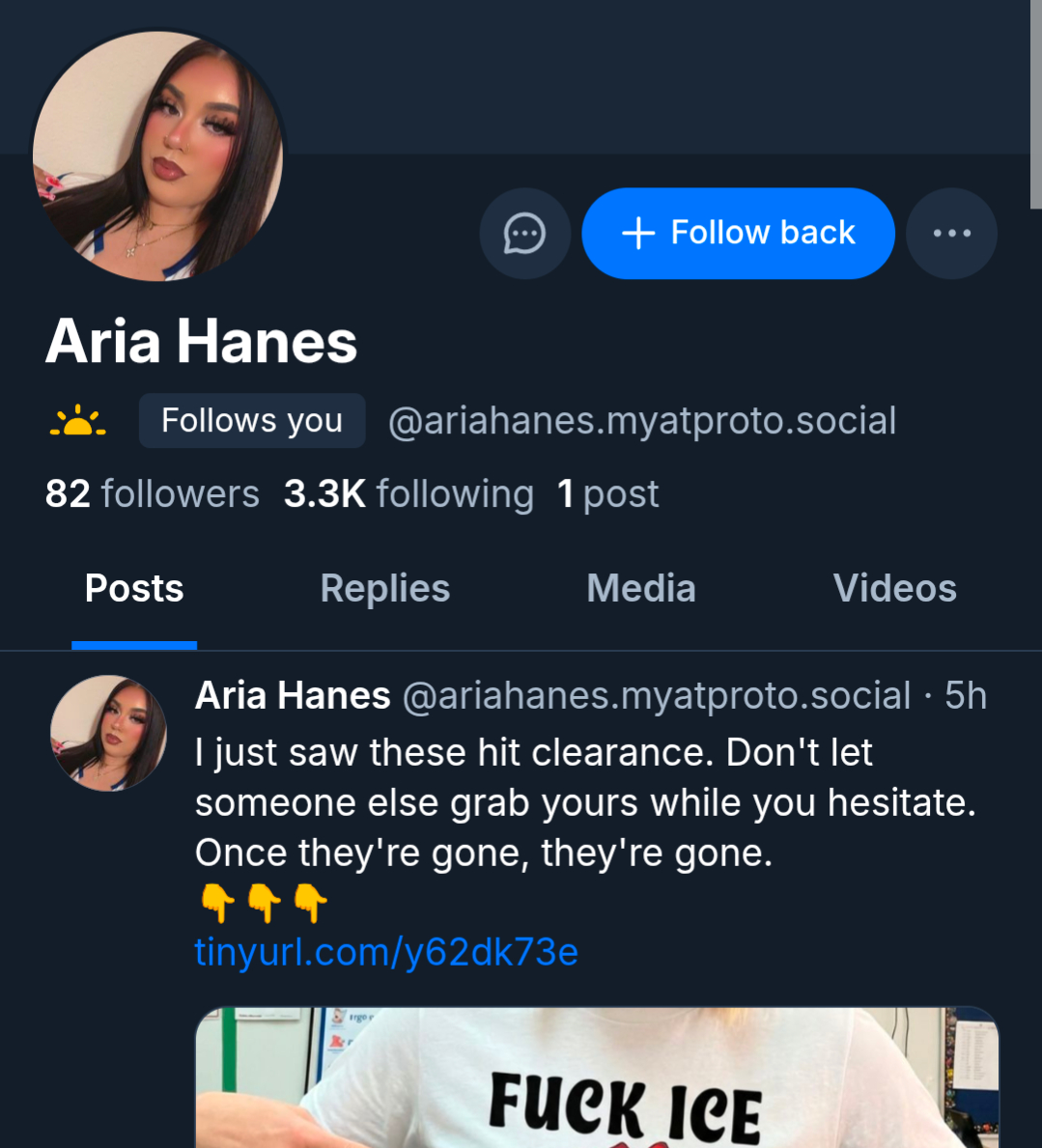
Task: Follow back Aria Hanes
Action: pyautogui.click(x=739, y=234)
